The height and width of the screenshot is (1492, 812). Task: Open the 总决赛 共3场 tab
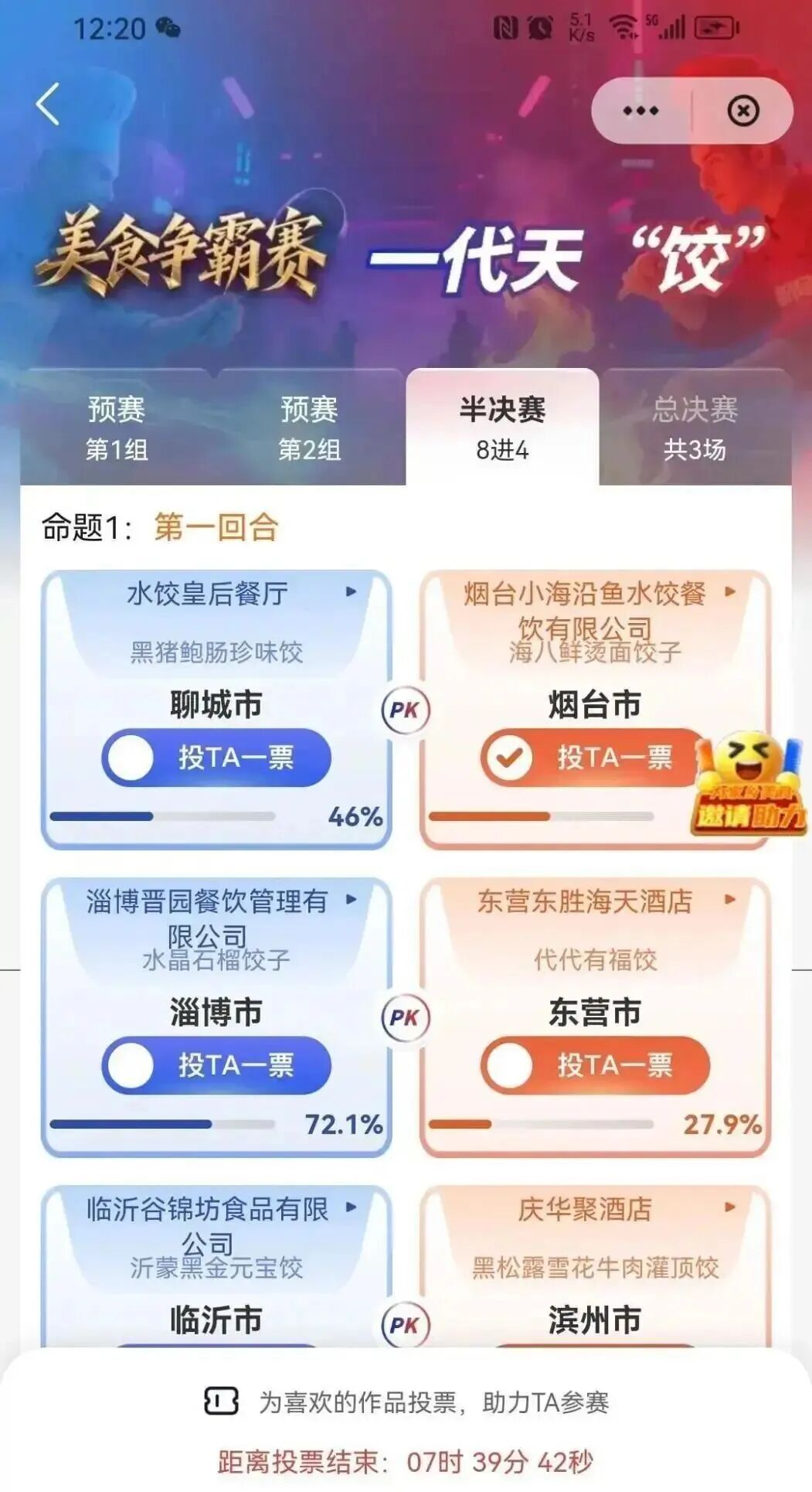point(695,428)
